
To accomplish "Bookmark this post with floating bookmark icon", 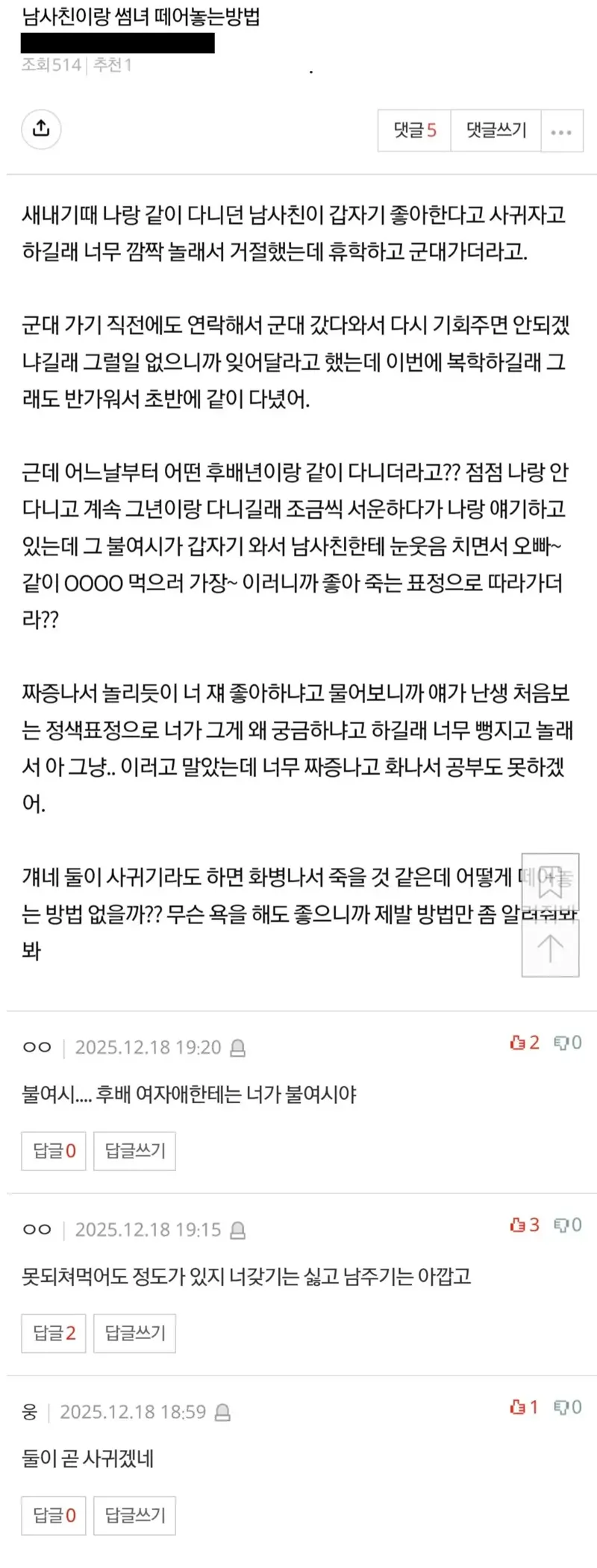I will (x=550, y=884).
